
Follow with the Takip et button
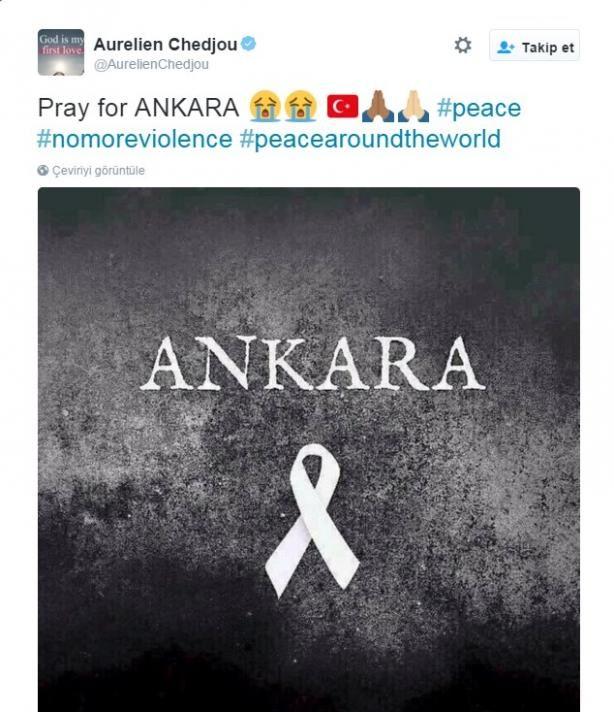click(x=534, y=47)
